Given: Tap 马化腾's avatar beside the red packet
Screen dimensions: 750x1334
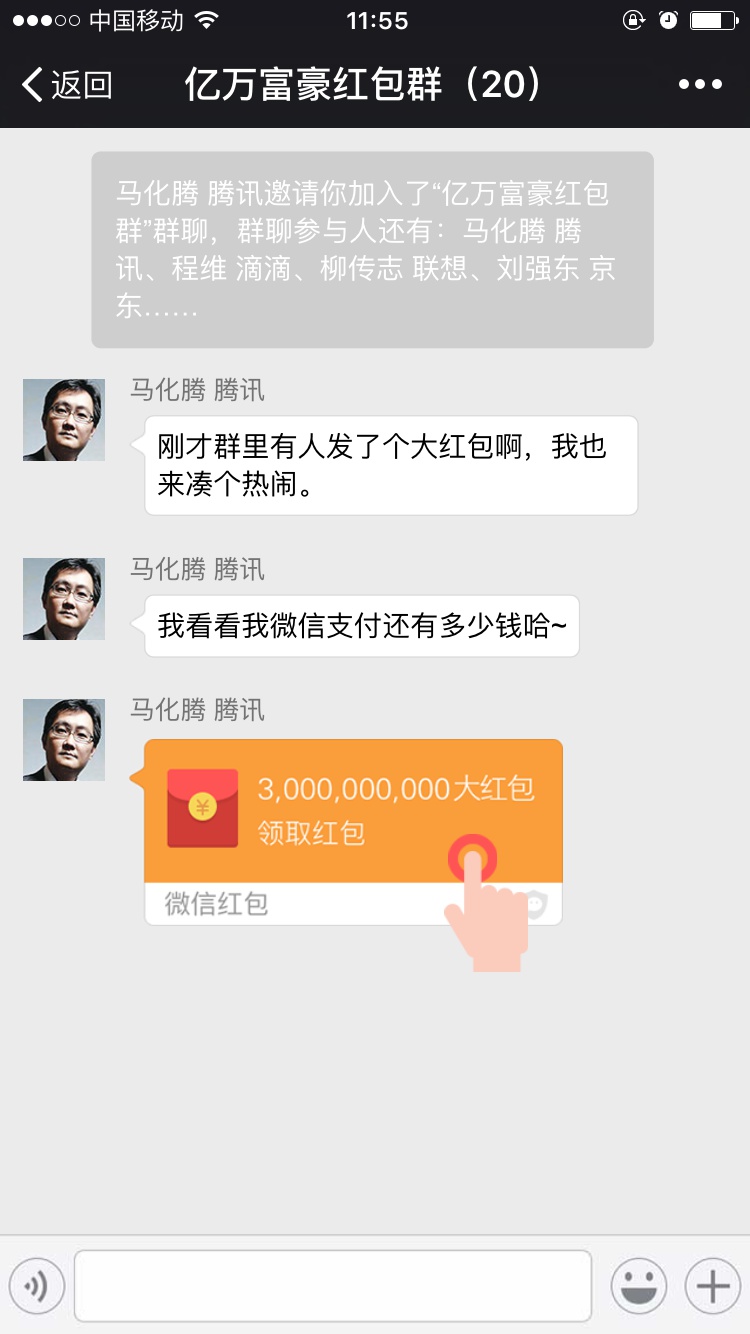Looking at the screenshot, I should click(x=64, y=740).
